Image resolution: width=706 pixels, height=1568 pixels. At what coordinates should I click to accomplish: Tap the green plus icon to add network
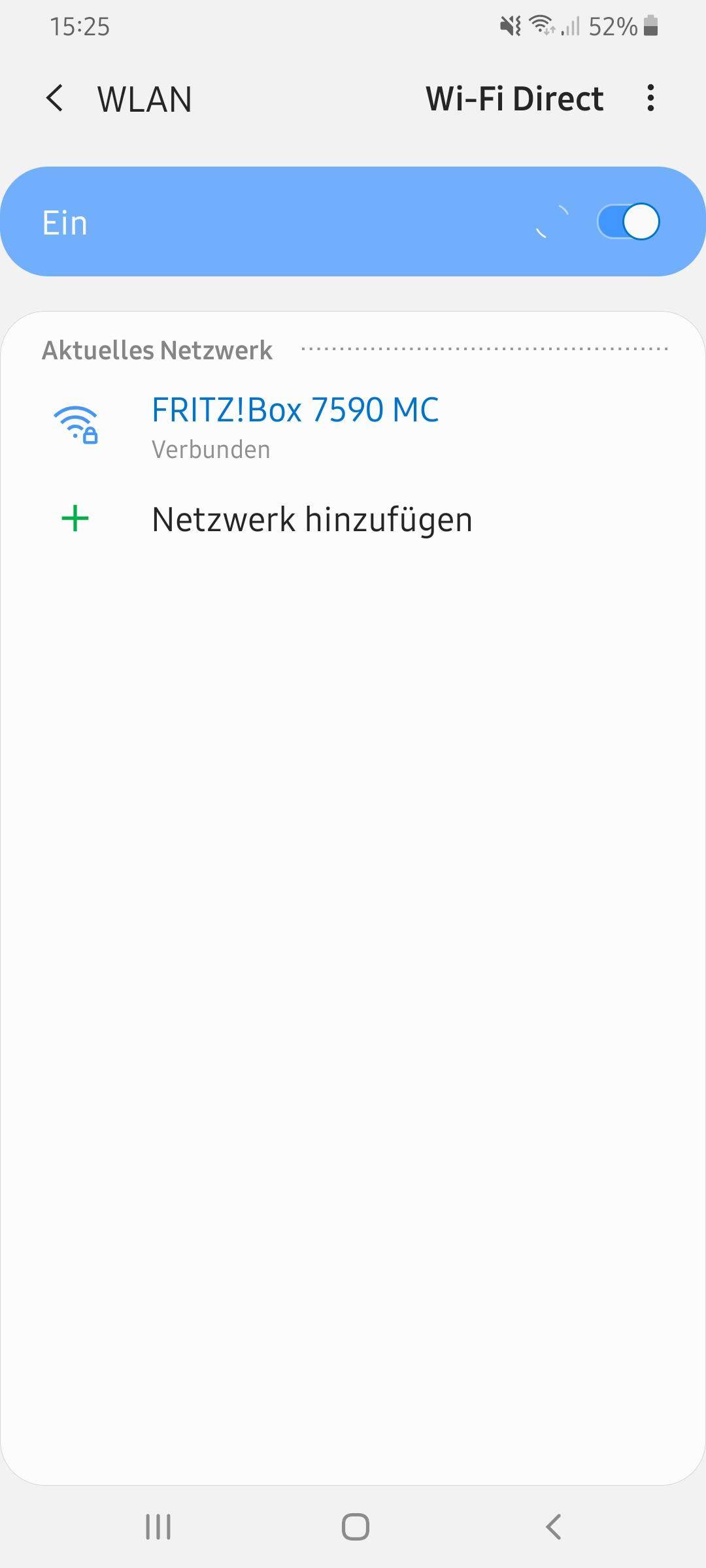[74, 518]
